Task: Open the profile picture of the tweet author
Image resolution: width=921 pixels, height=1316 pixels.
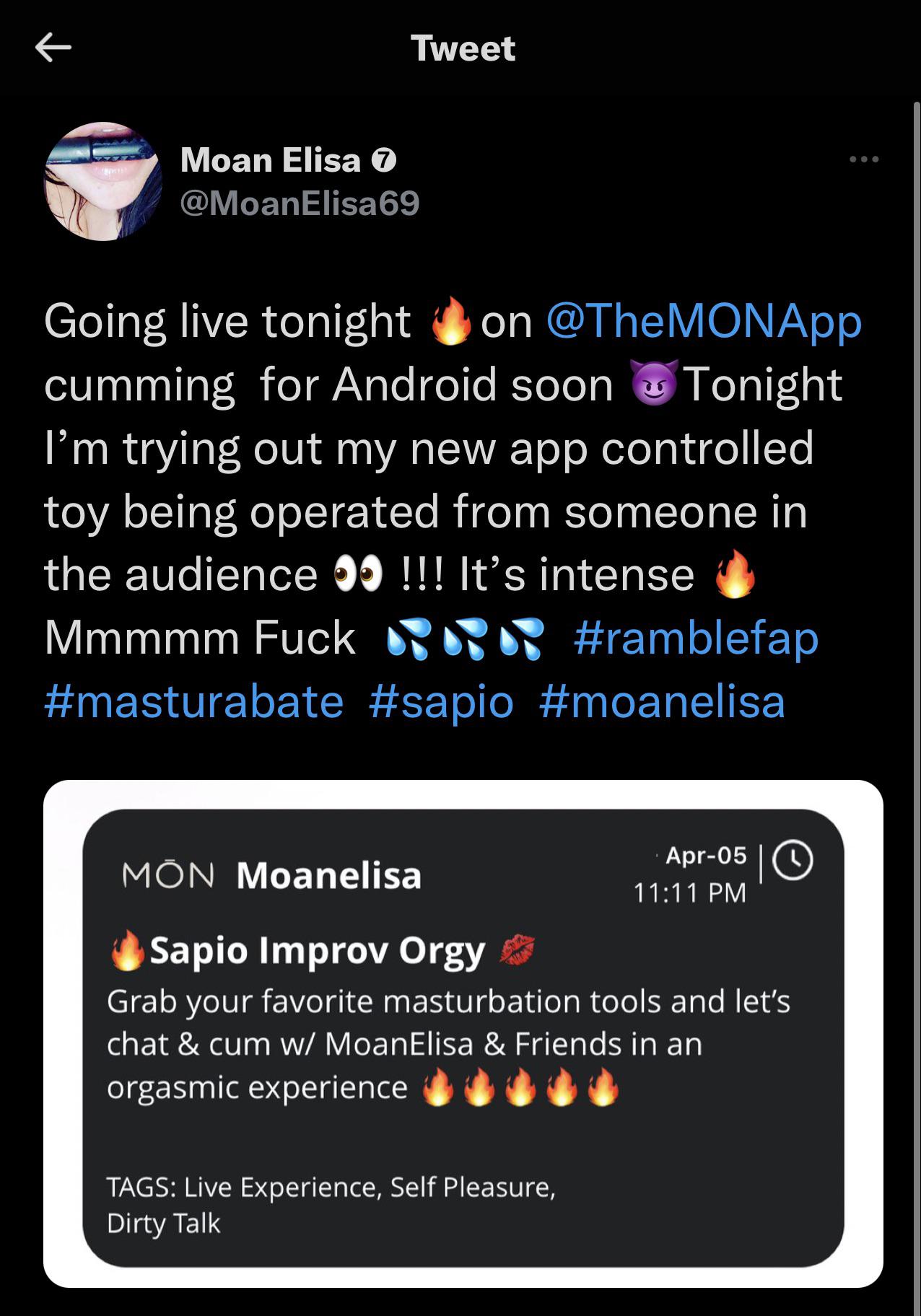Action: click(x=104, y=181)
